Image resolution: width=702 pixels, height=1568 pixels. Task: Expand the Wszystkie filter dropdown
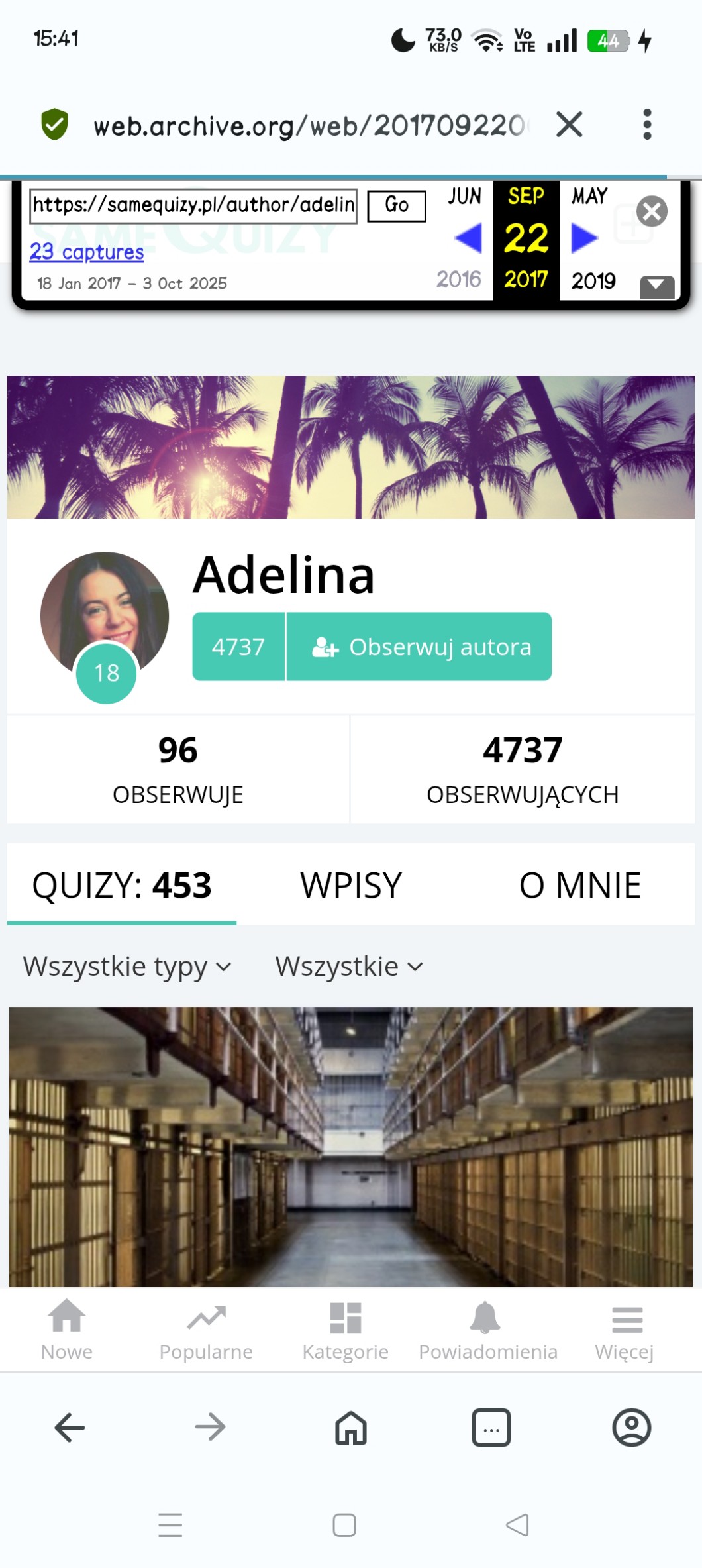pos(349,966)
